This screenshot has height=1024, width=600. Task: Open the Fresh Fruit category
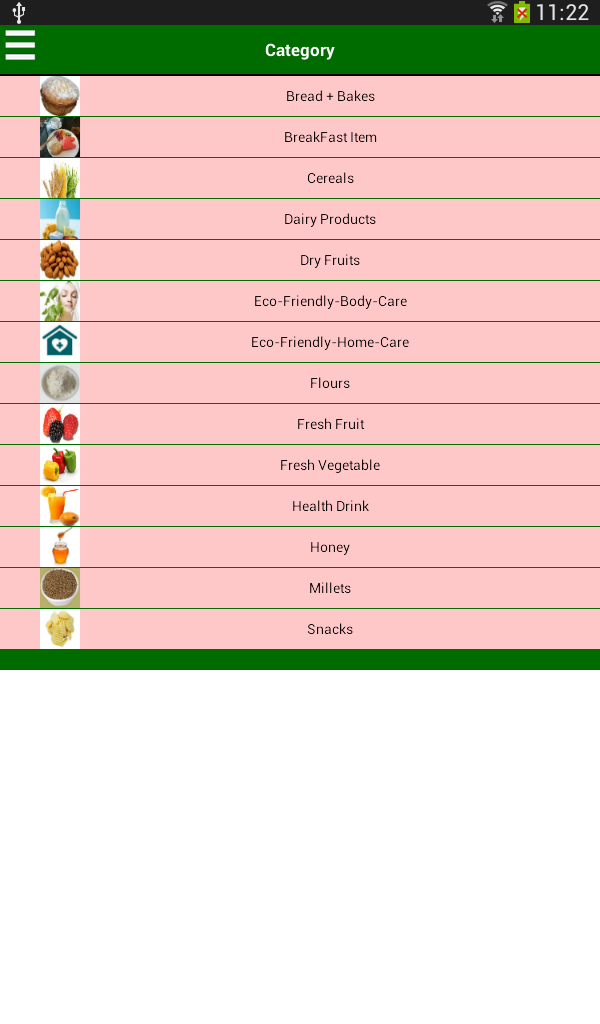point(330,424)
